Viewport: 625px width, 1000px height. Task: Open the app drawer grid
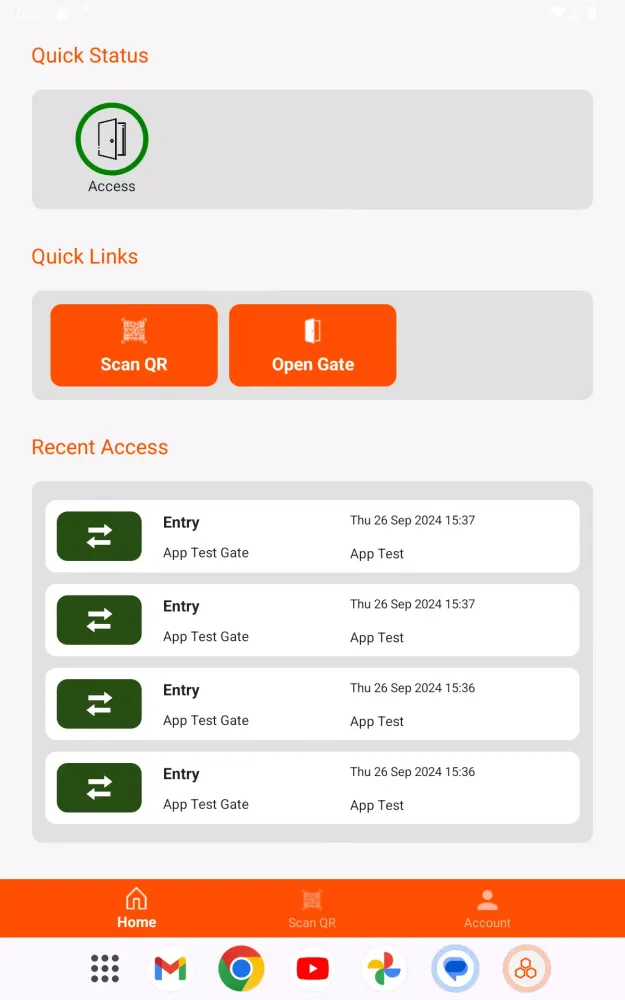coord(105,968)
